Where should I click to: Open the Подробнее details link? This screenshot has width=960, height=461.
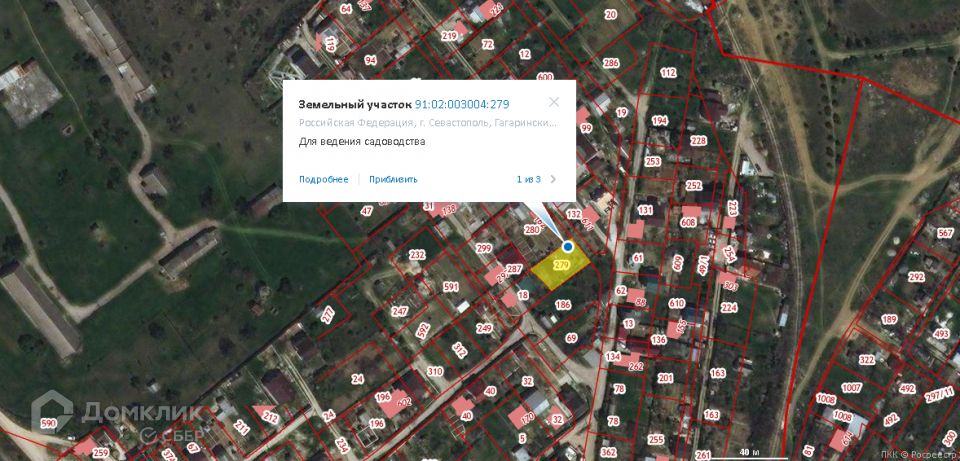click(323, 180)
